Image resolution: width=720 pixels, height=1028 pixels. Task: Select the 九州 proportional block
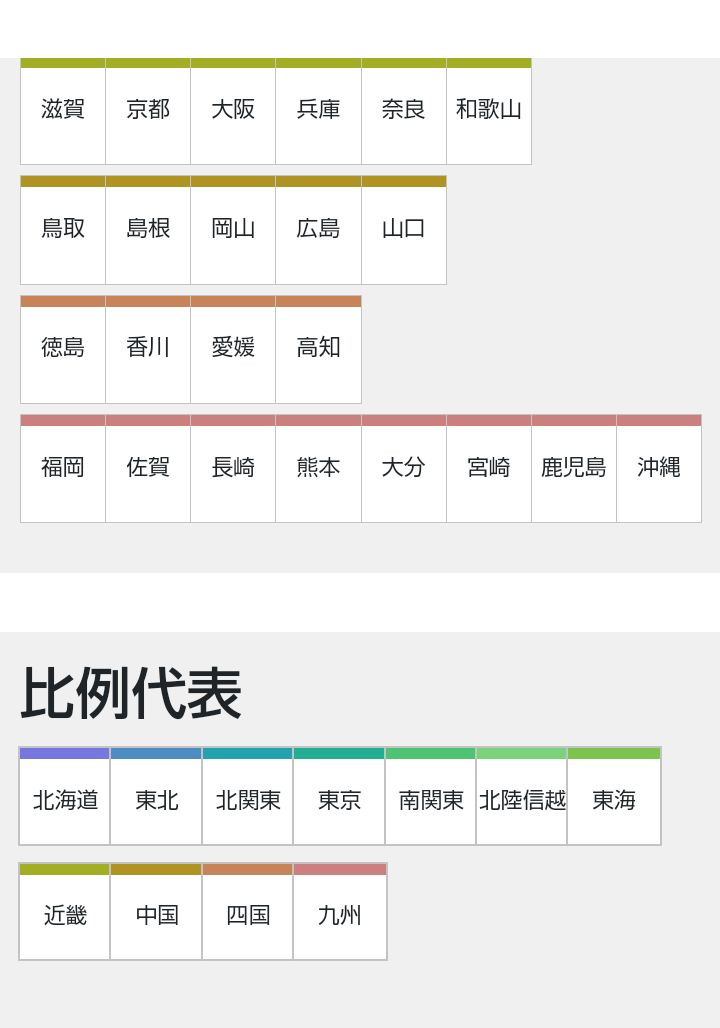click(340, 916)
